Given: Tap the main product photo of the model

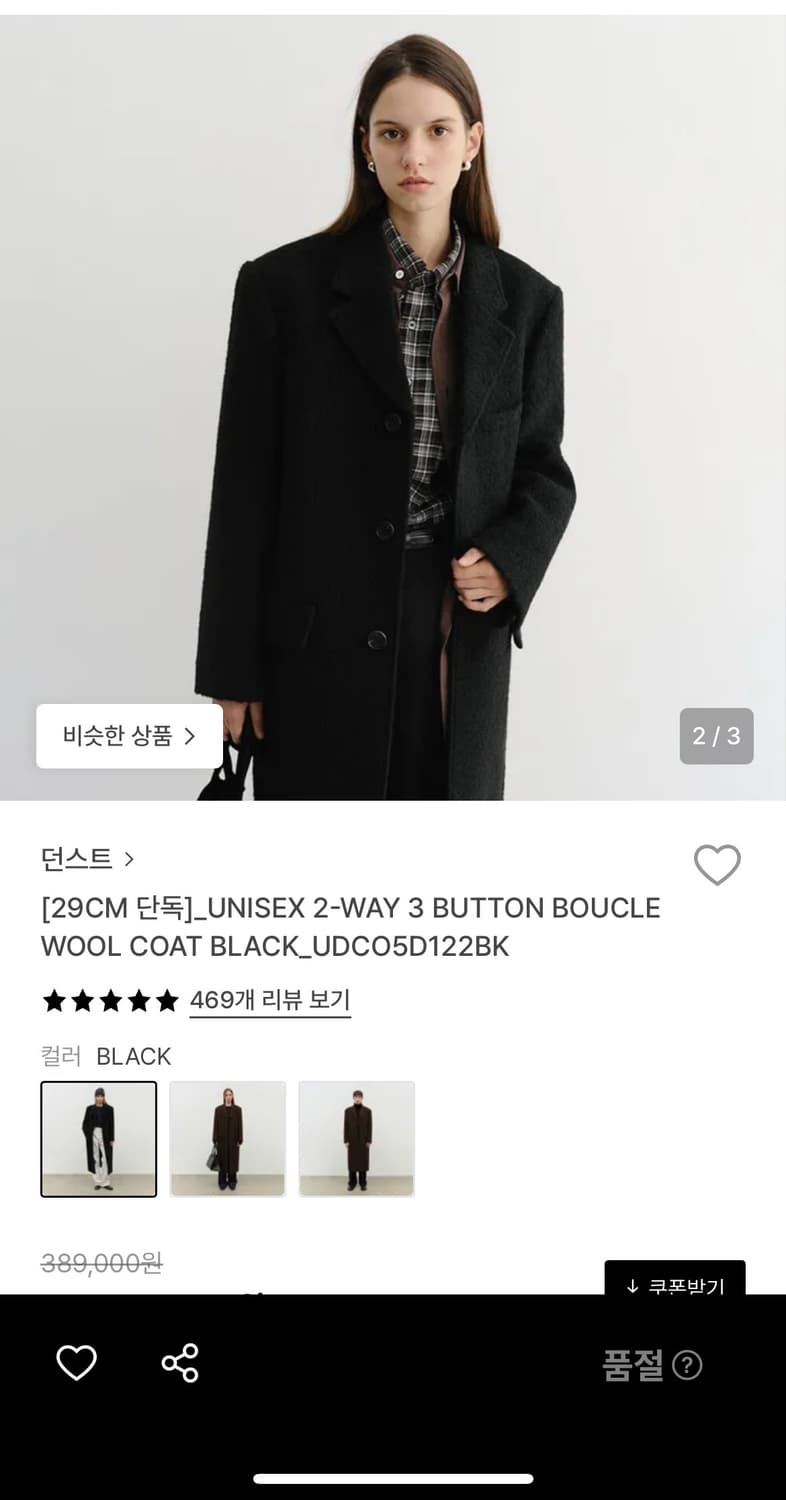Looking at the screenshot, I should click(393, 400).
